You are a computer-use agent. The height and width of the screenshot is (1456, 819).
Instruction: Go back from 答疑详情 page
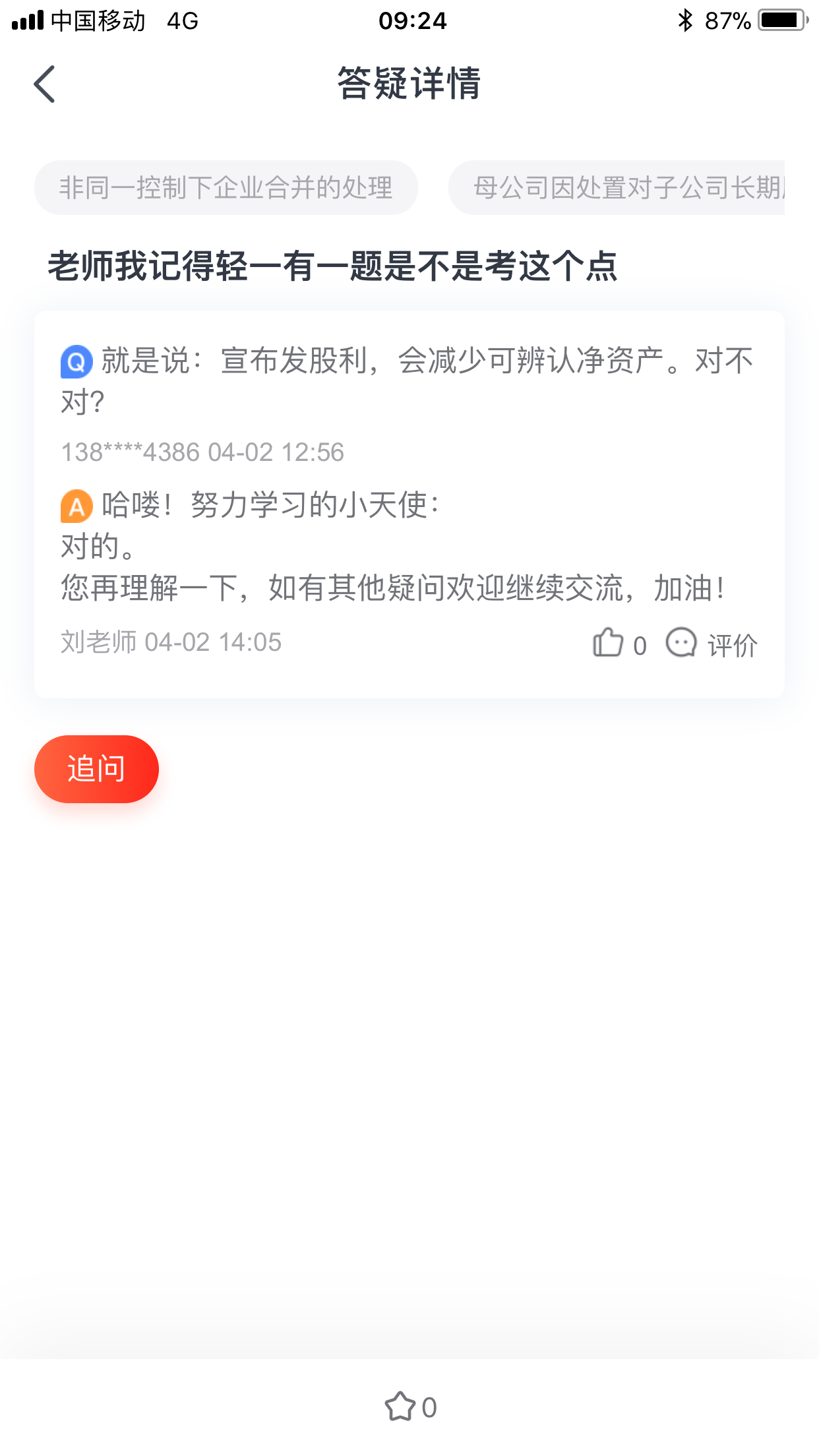[x=45, y=84]
